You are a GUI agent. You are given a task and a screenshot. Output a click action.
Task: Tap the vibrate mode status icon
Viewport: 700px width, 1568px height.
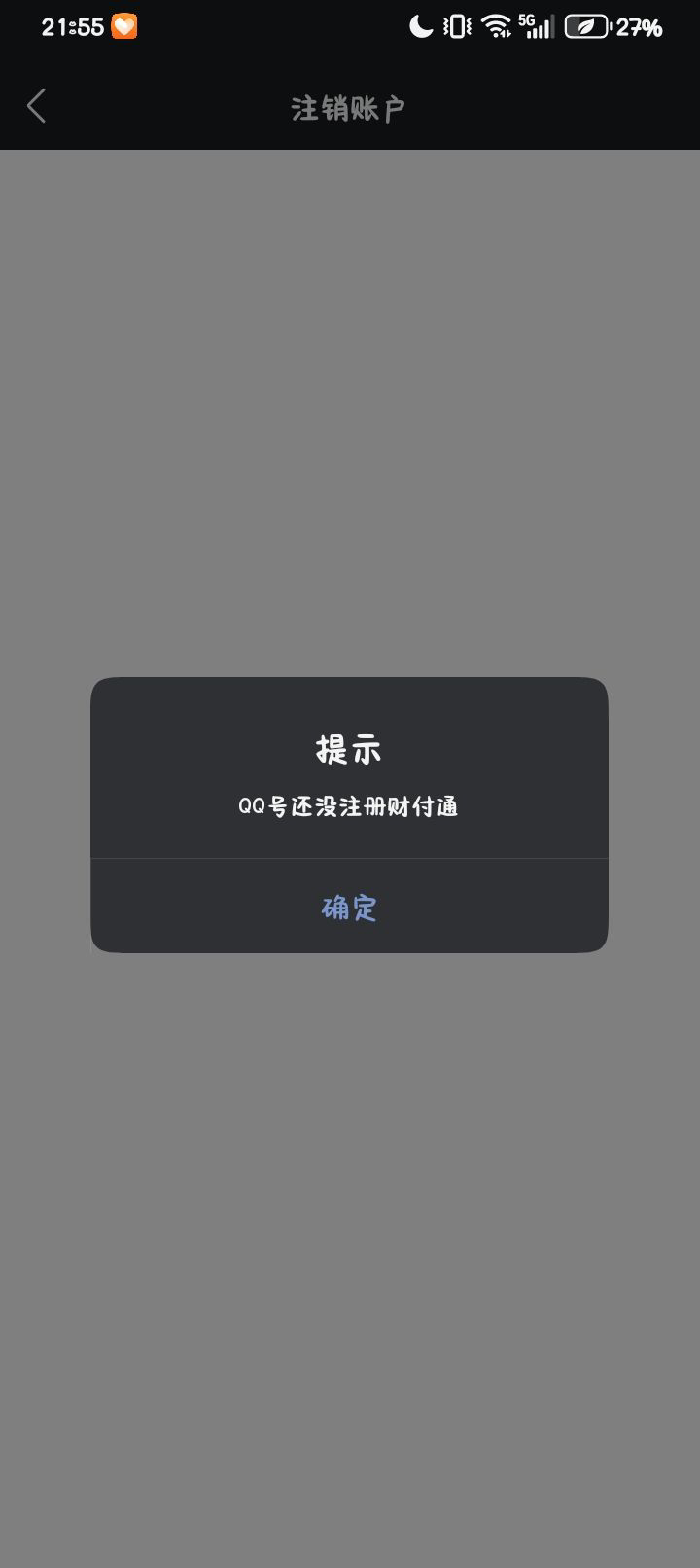point(455,26)
